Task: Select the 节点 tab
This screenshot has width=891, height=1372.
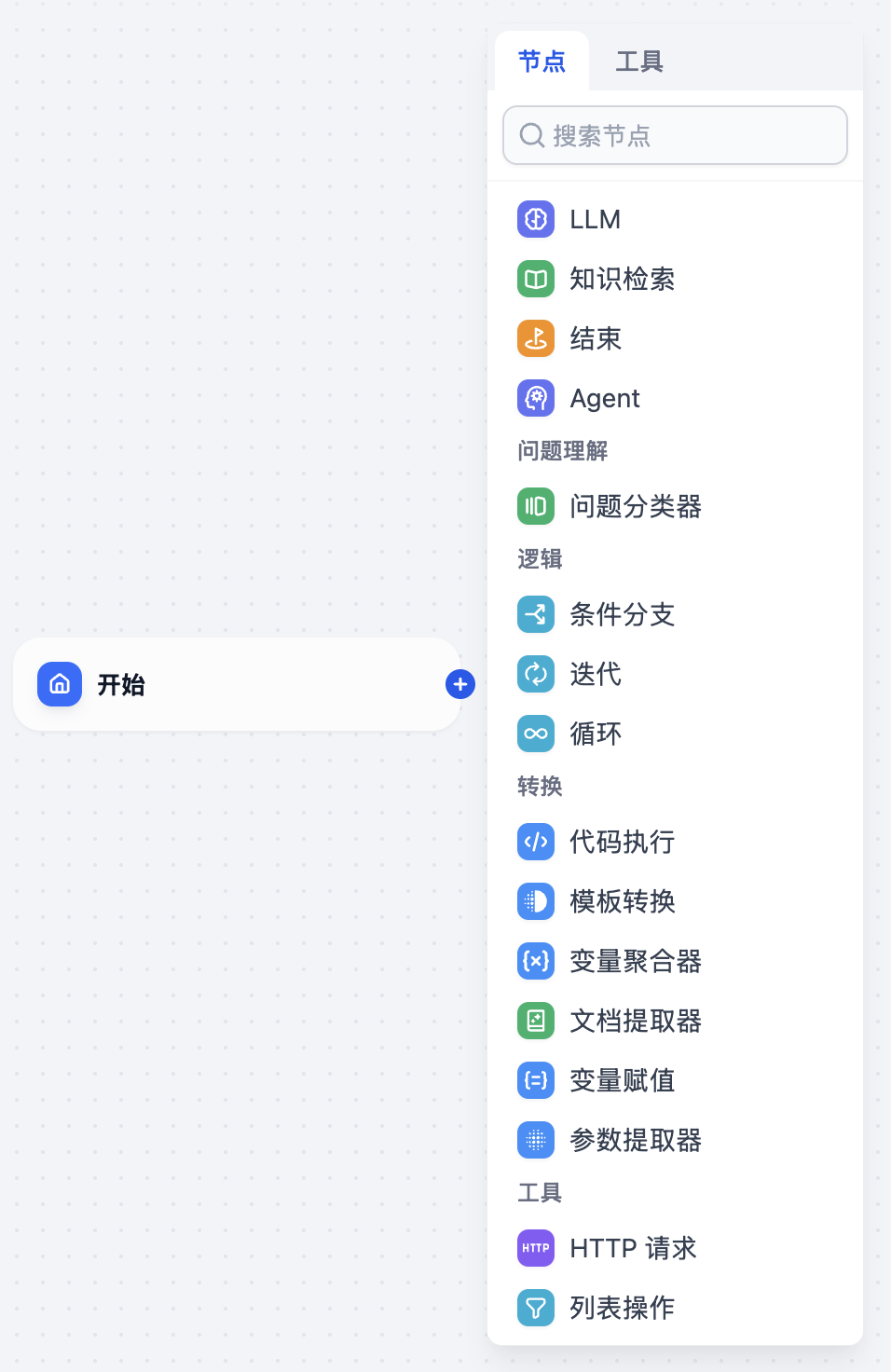Action: 541,62
